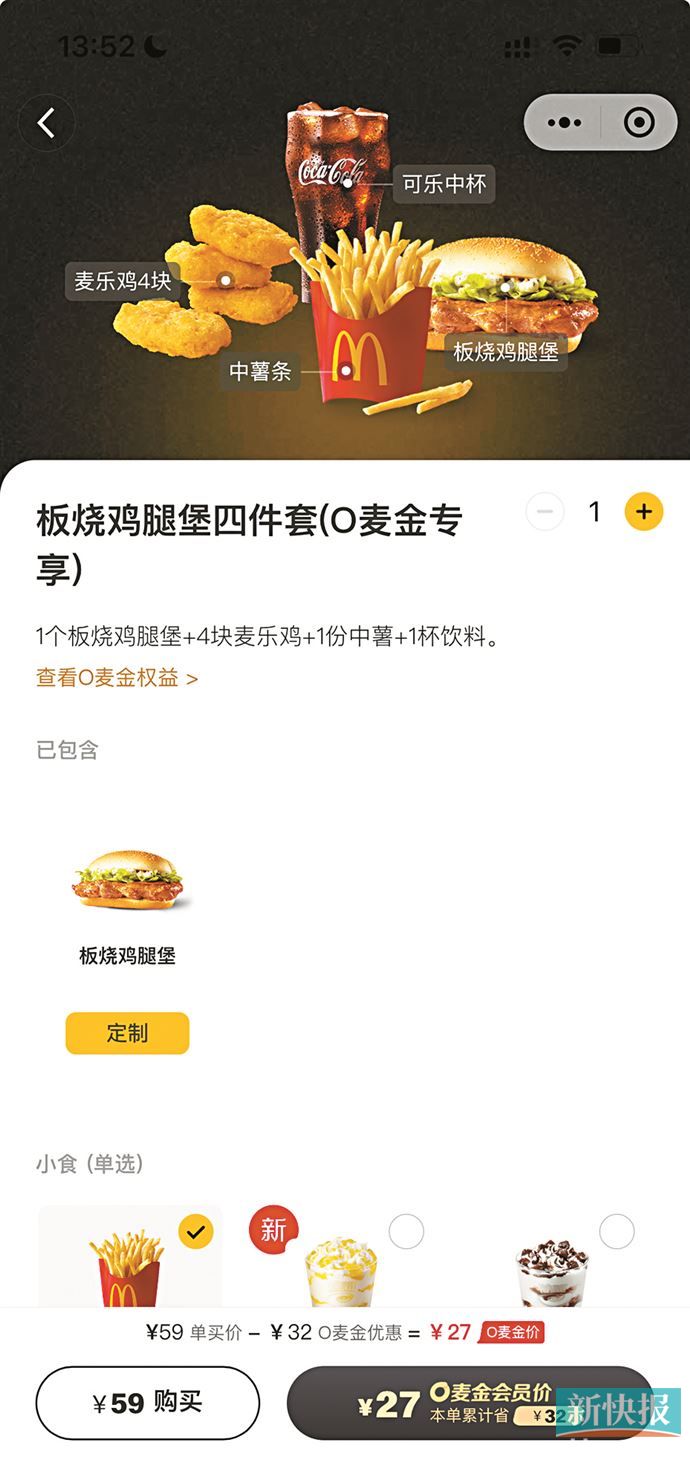Select the chocolate sundae snack option

(617, 1232)
